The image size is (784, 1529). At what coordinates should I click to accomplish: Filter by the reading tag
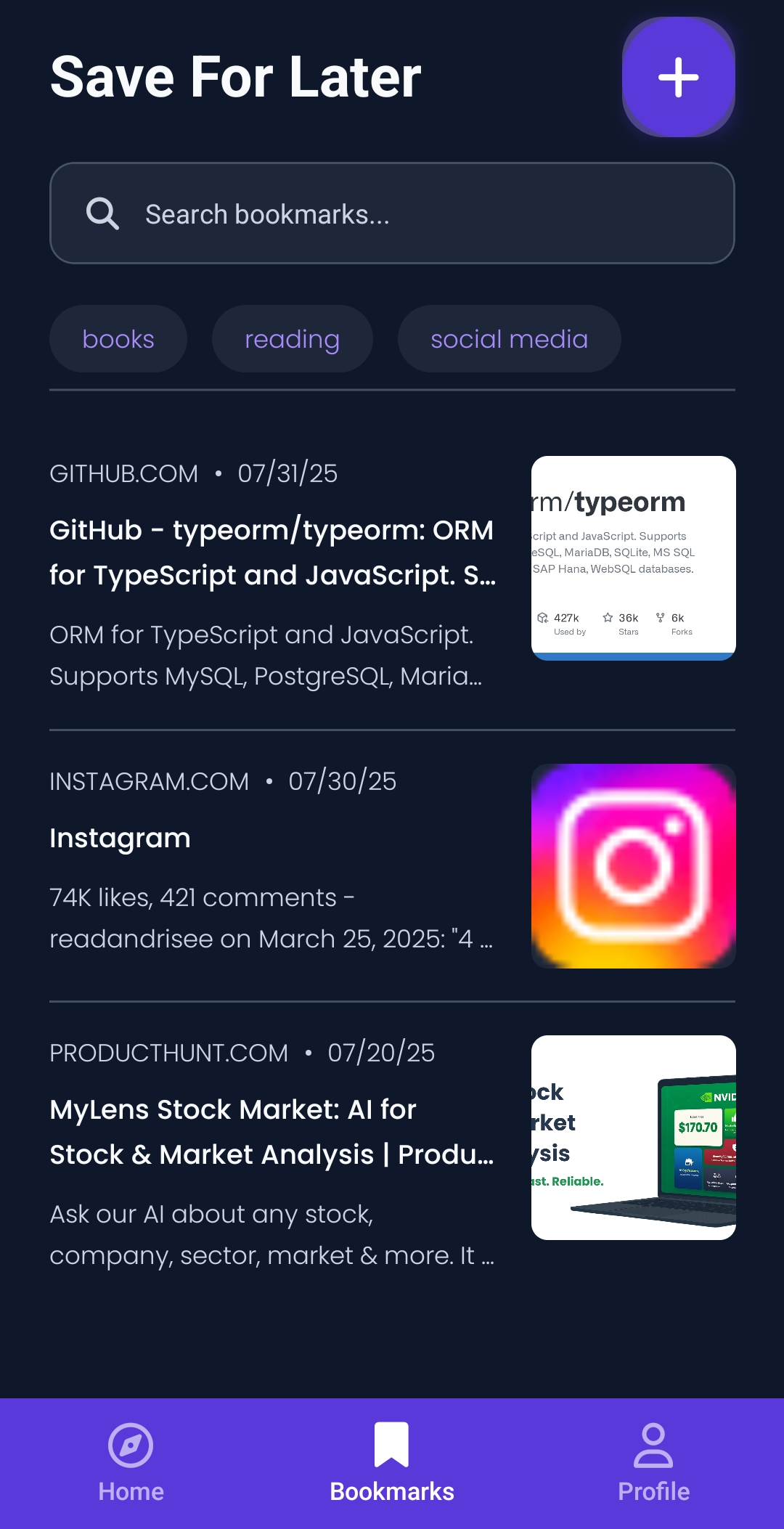click(x=292, y=339)
